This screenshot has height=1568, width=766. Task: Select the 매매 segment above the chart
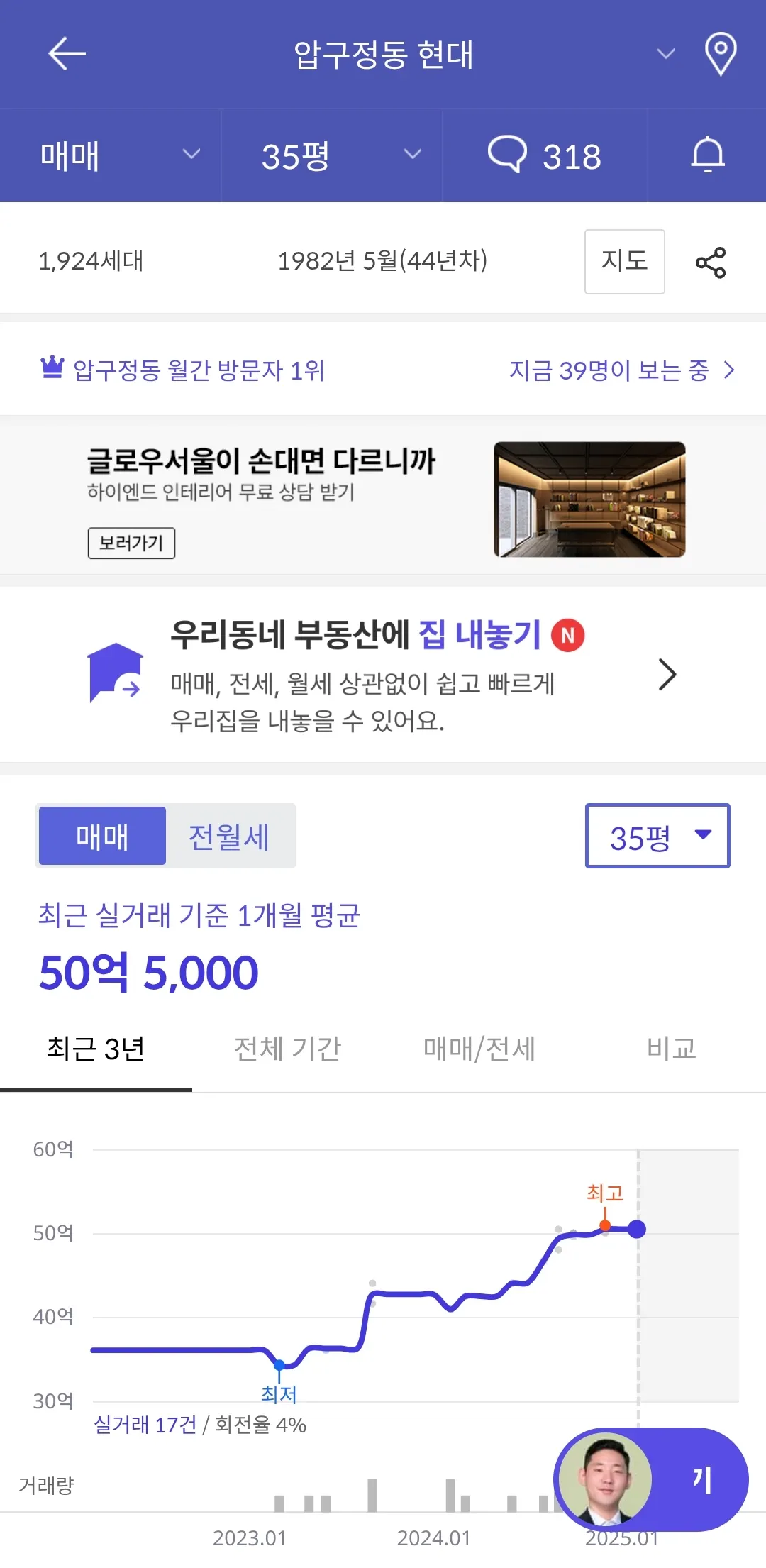click(102, 837)
